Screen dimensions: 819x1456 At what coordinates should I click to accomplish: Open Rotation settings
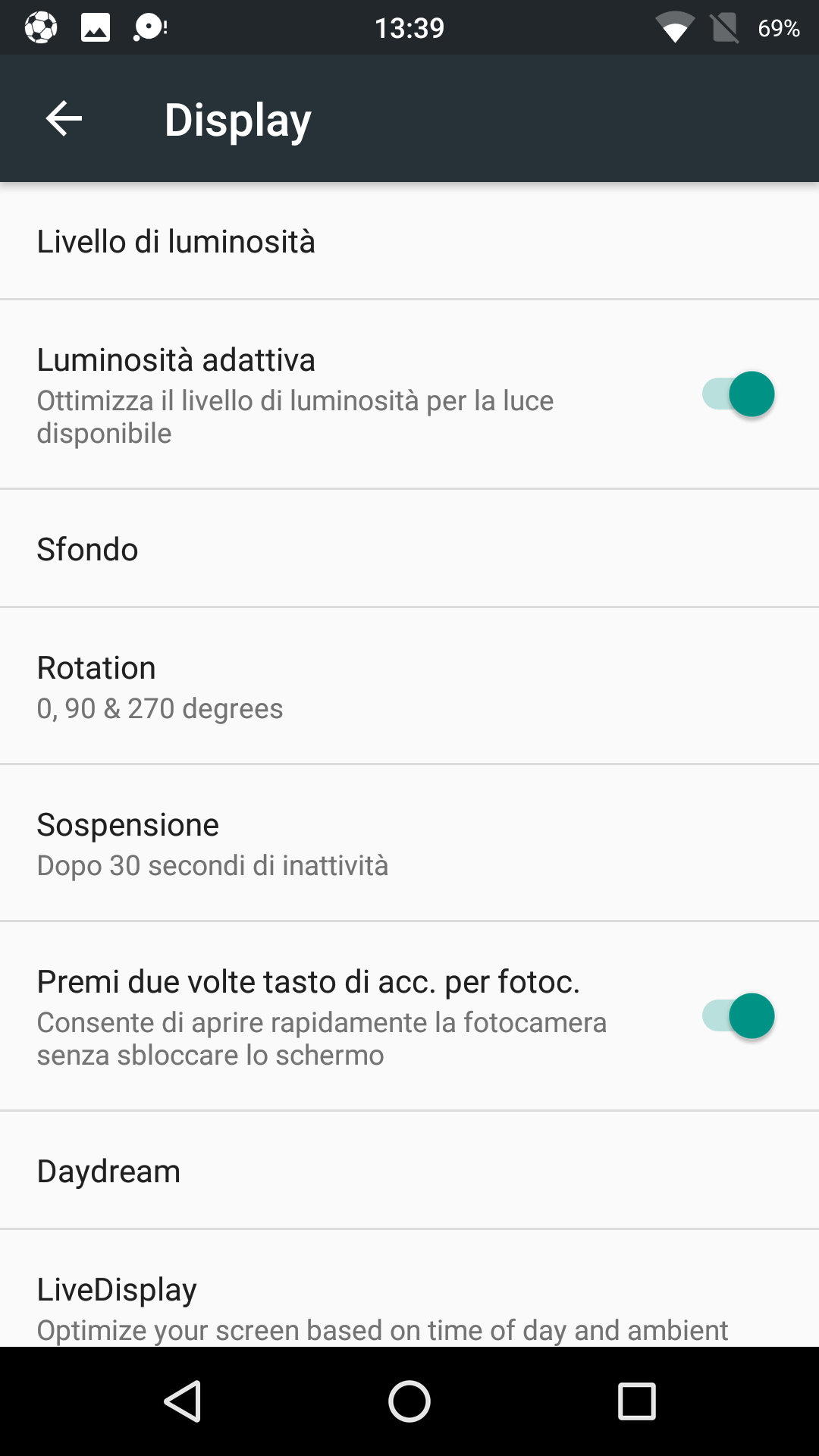pos(409,686)
